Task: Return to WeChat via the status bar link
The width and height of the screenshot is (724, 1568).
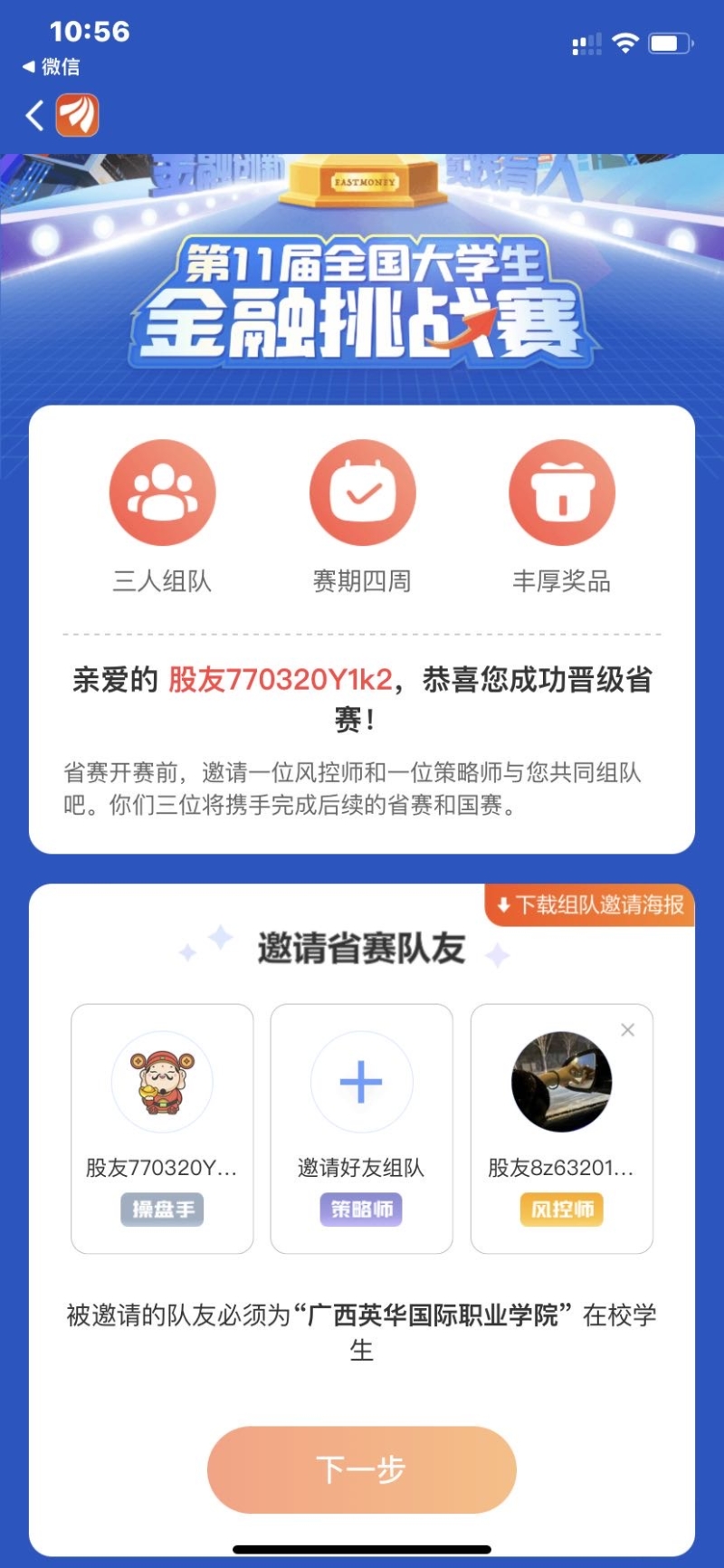Action: click(52, 66)
